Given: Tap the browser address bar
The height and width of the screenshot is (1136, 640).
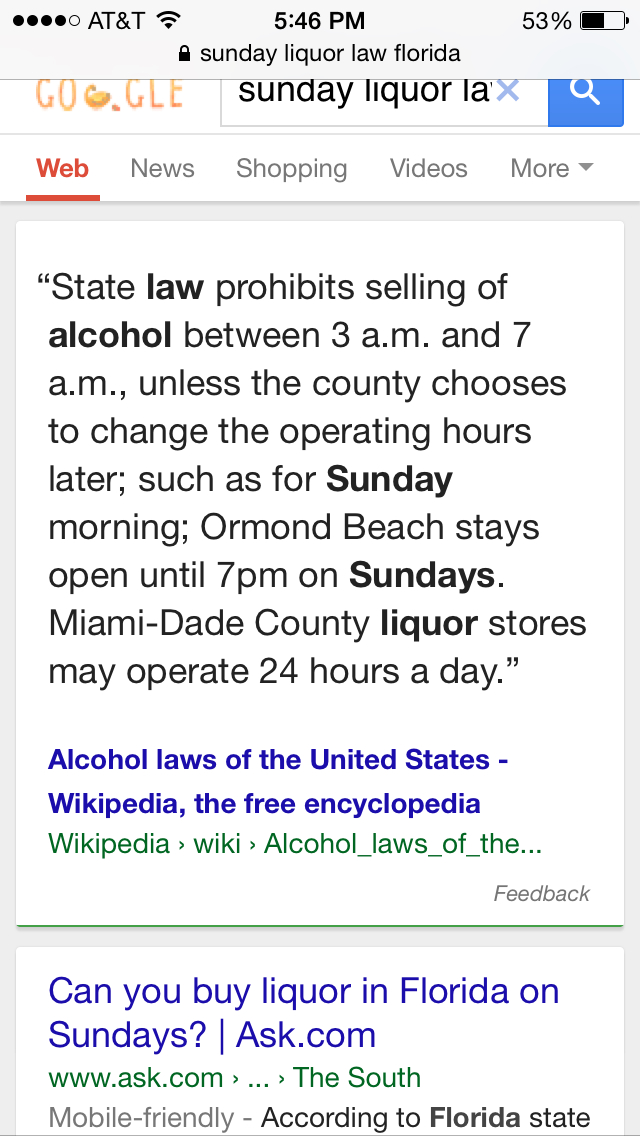Looking at the screenshot, I should pyautogui.click(x=320, y=54).
